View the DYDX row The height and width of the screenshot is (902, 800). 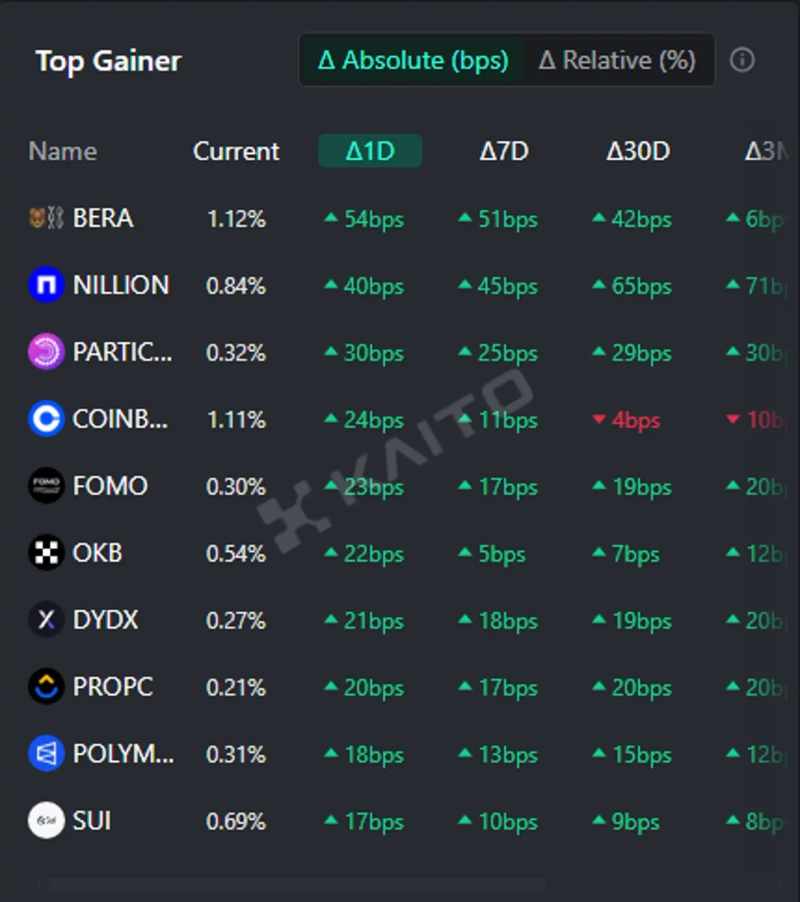(105, 620)
